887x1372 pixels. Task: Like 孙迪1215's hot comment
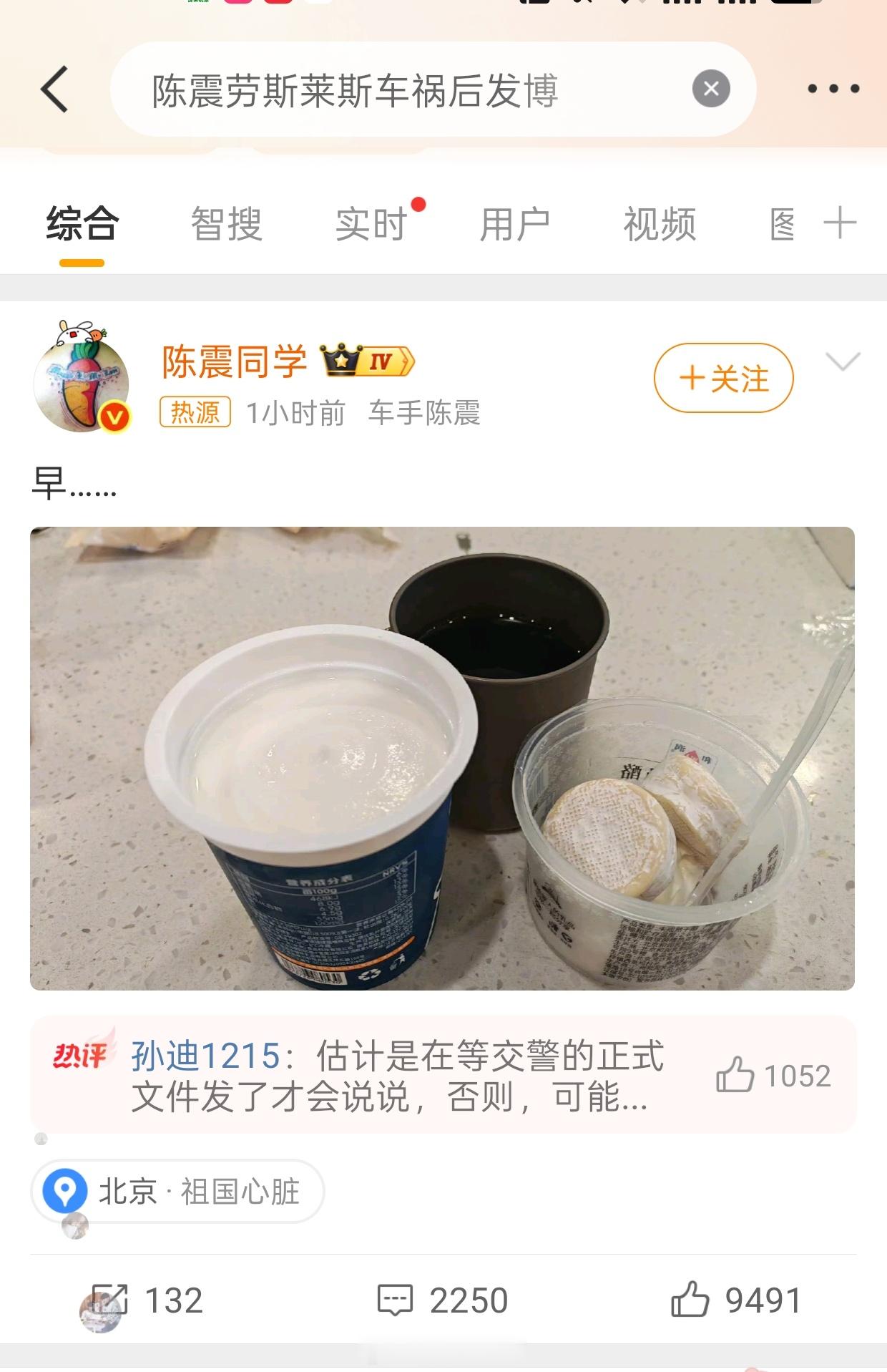[x=773, y=1075]
